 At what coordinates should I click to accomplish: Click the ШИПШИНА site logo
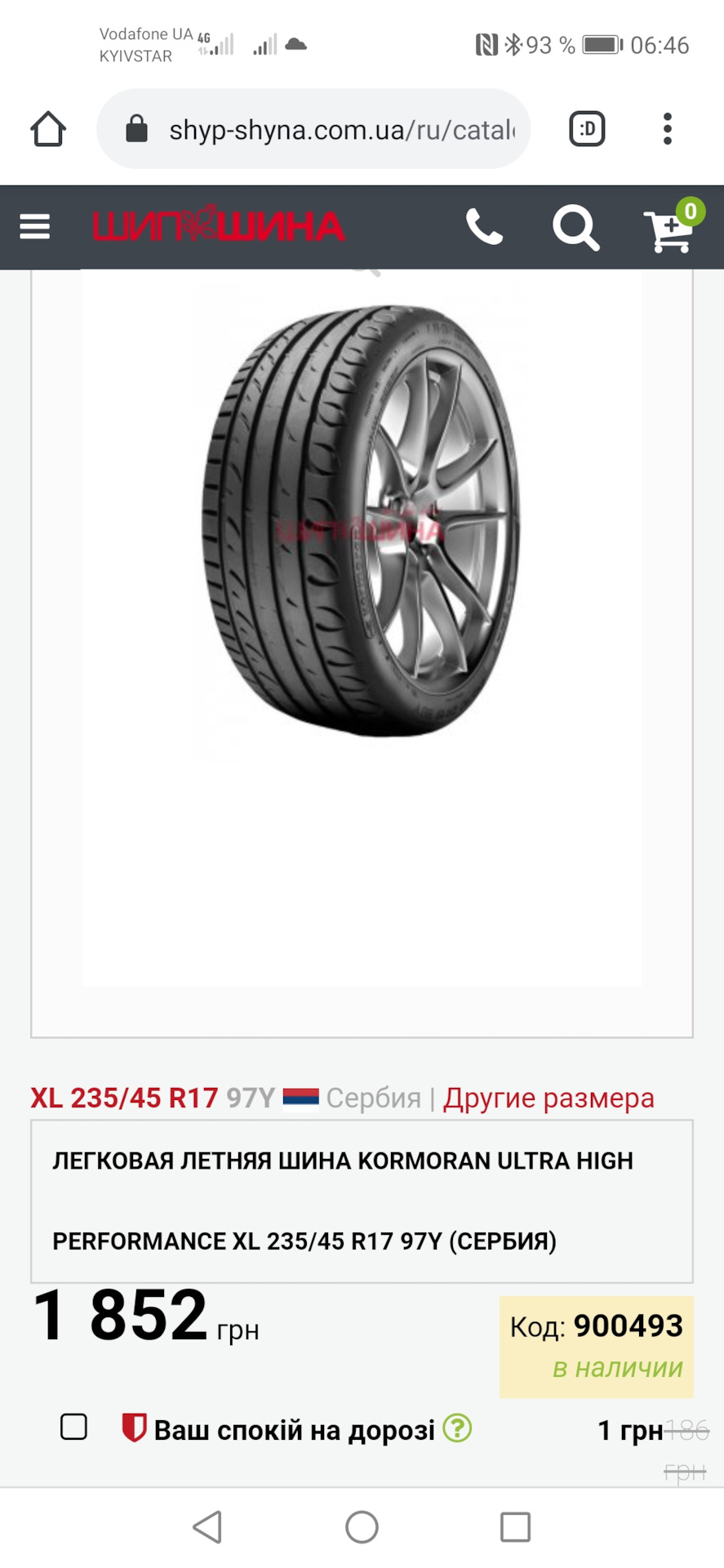(x=218, y=227)
